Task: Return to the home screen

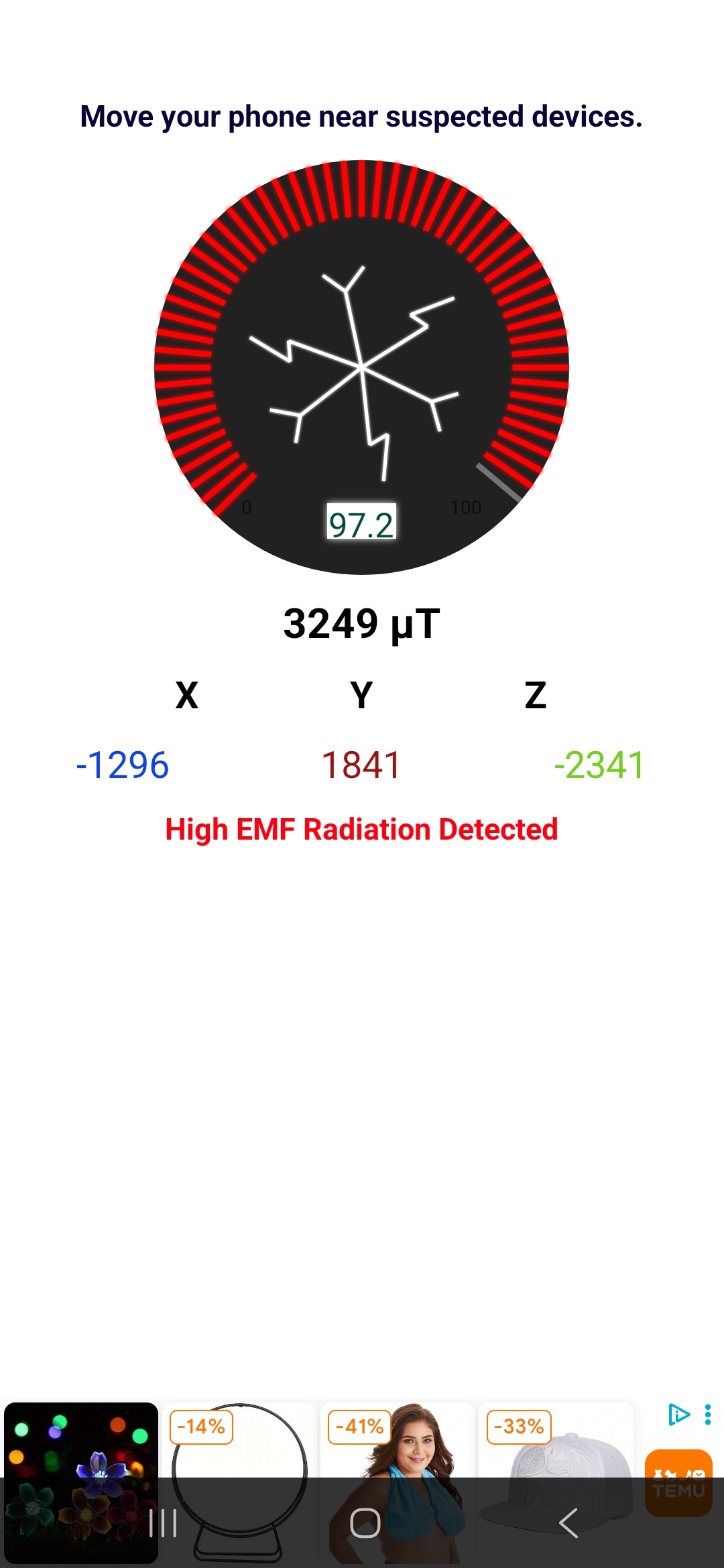Action: tap(365, 1523)
